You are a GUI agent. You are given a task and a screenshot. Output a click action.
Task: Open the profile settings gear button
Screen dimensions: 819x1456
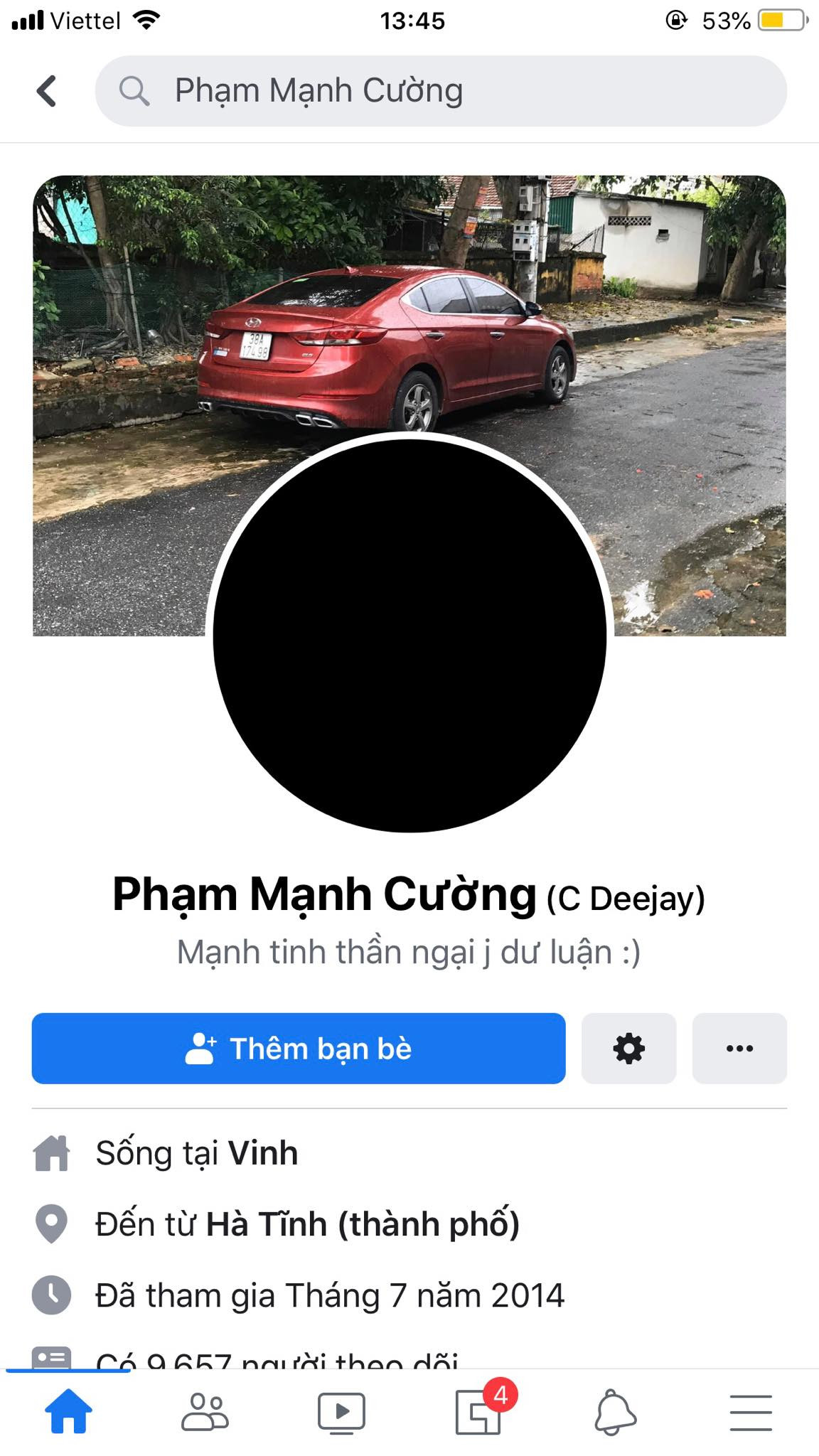(628, 1049)
